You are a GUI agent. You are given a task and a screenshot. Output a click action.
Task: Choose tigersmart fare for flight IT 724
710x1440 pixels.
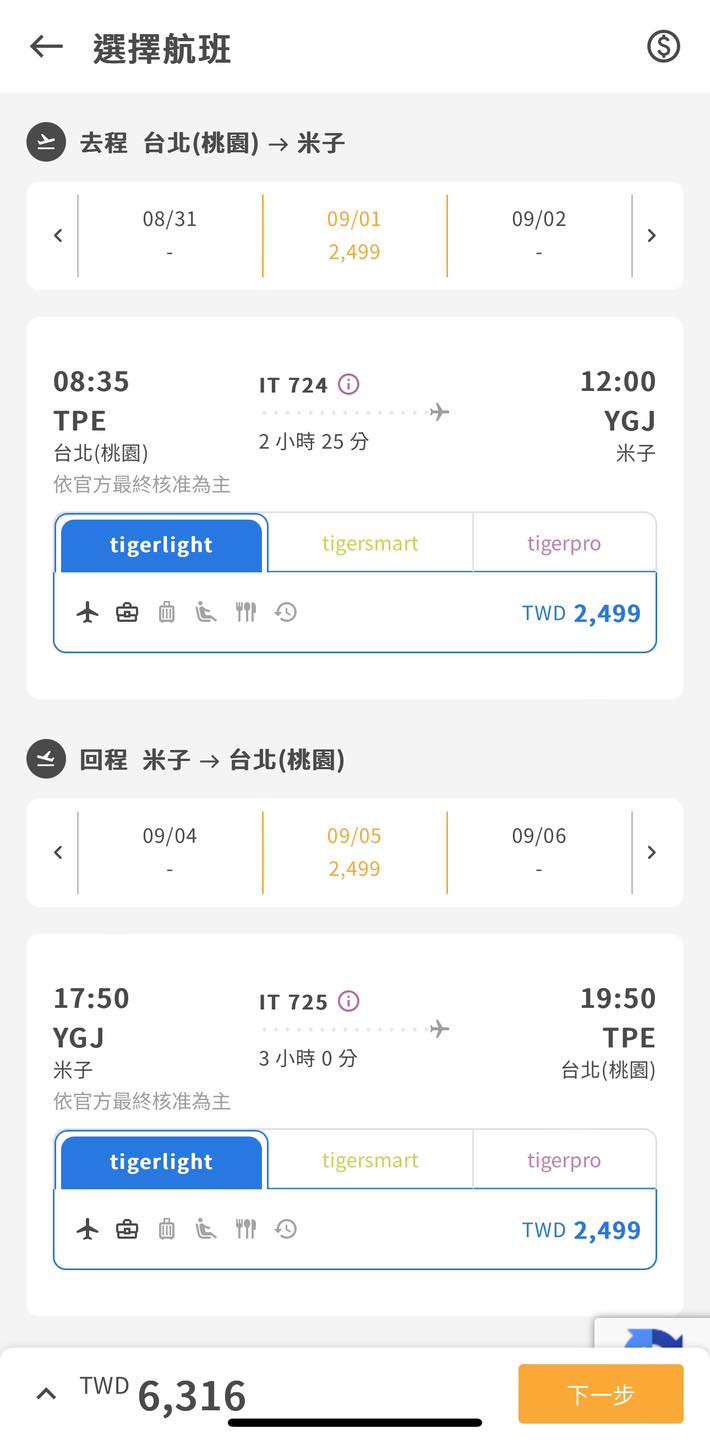[x=370, y=544]
